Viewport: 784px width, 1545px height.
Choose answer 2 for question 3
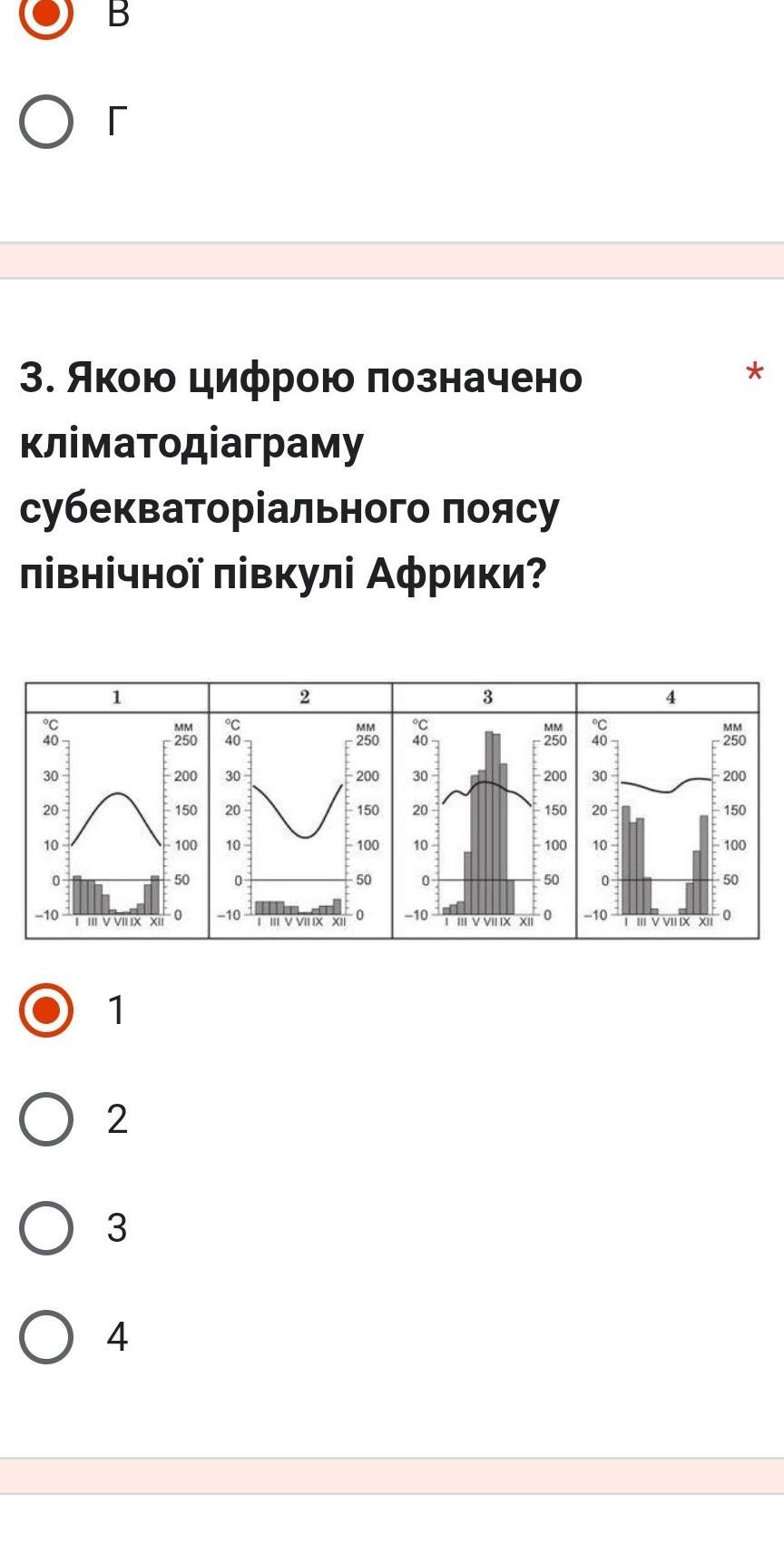(x=46, y=1119)
